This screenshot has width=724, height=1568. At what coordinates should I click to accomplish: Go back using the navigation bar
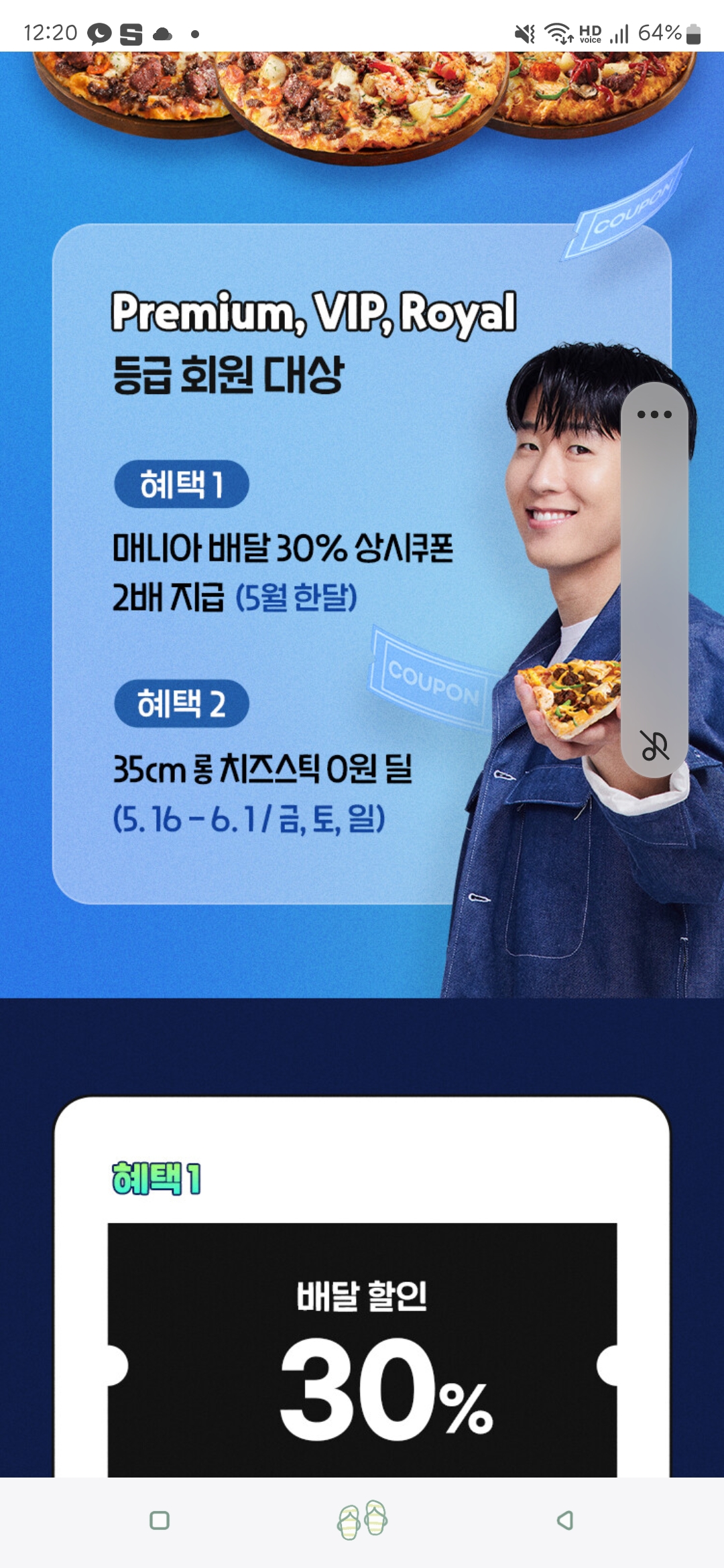[565, 1520]
